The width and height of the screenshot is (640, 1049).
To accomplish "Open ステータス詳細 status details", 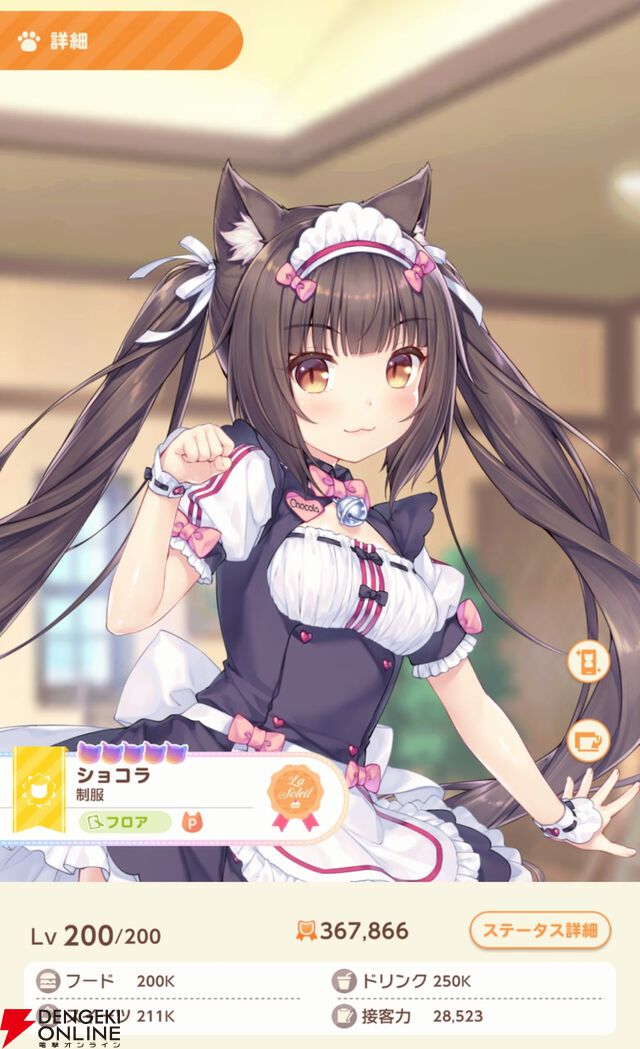I will [539, 930].
